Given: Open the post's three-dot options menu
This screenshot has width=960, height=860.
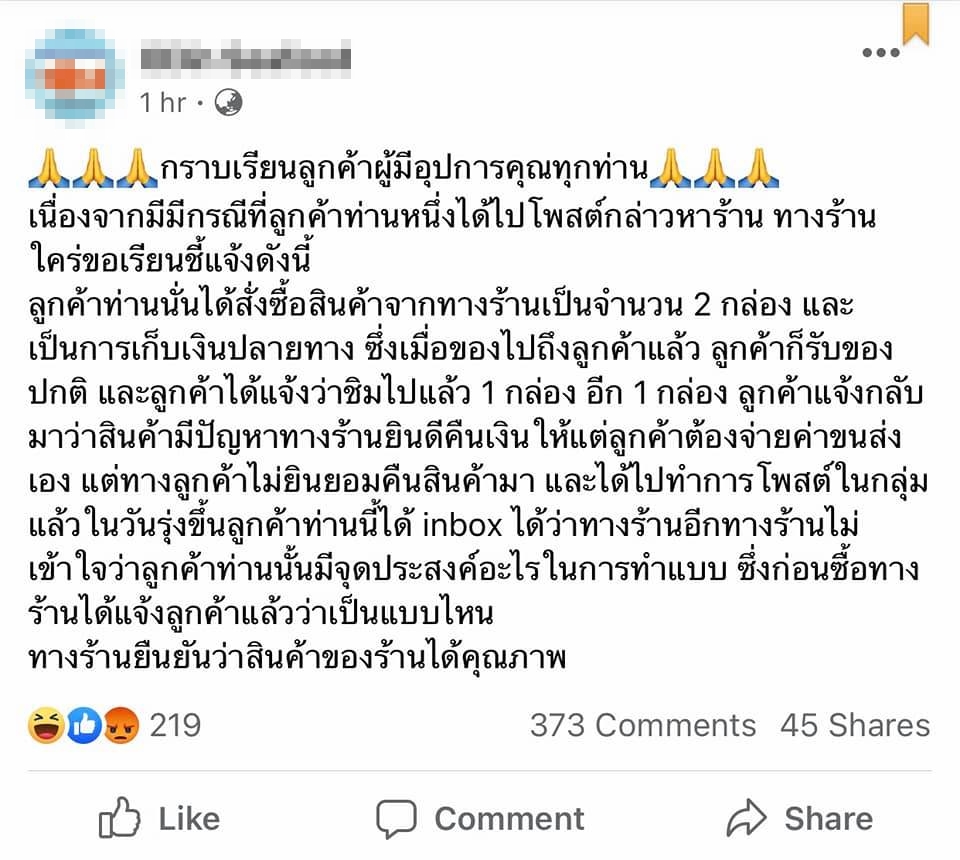Looking at the screenshot, I should click(880, 53).
